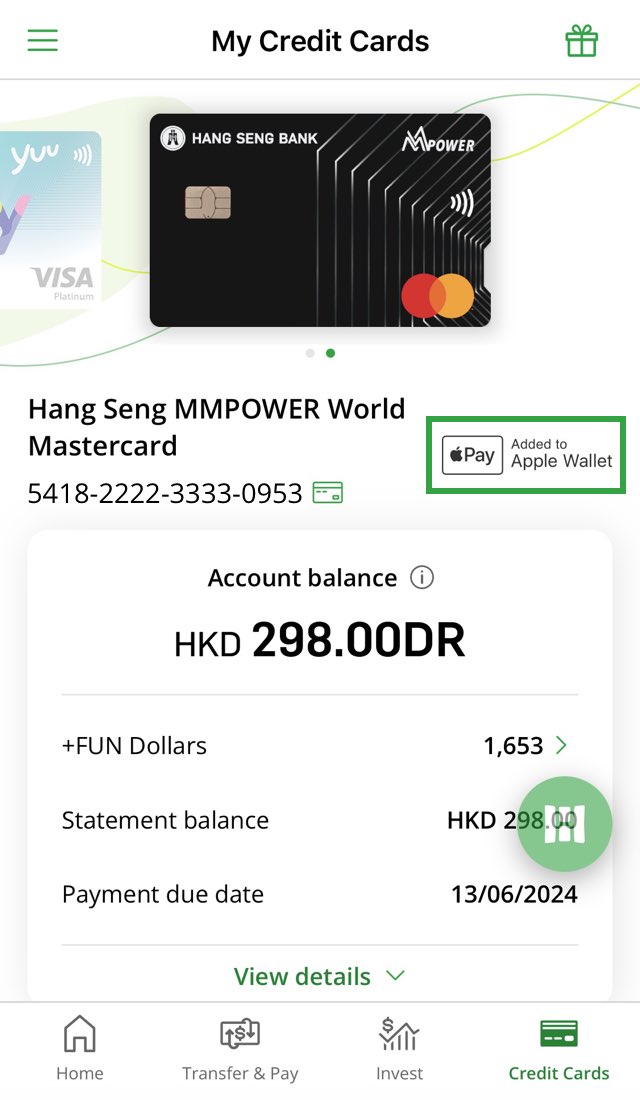Go to the Home tab
This screenshot has height=1100, width=640.
pyautogui.click(x=80, y=1048)
